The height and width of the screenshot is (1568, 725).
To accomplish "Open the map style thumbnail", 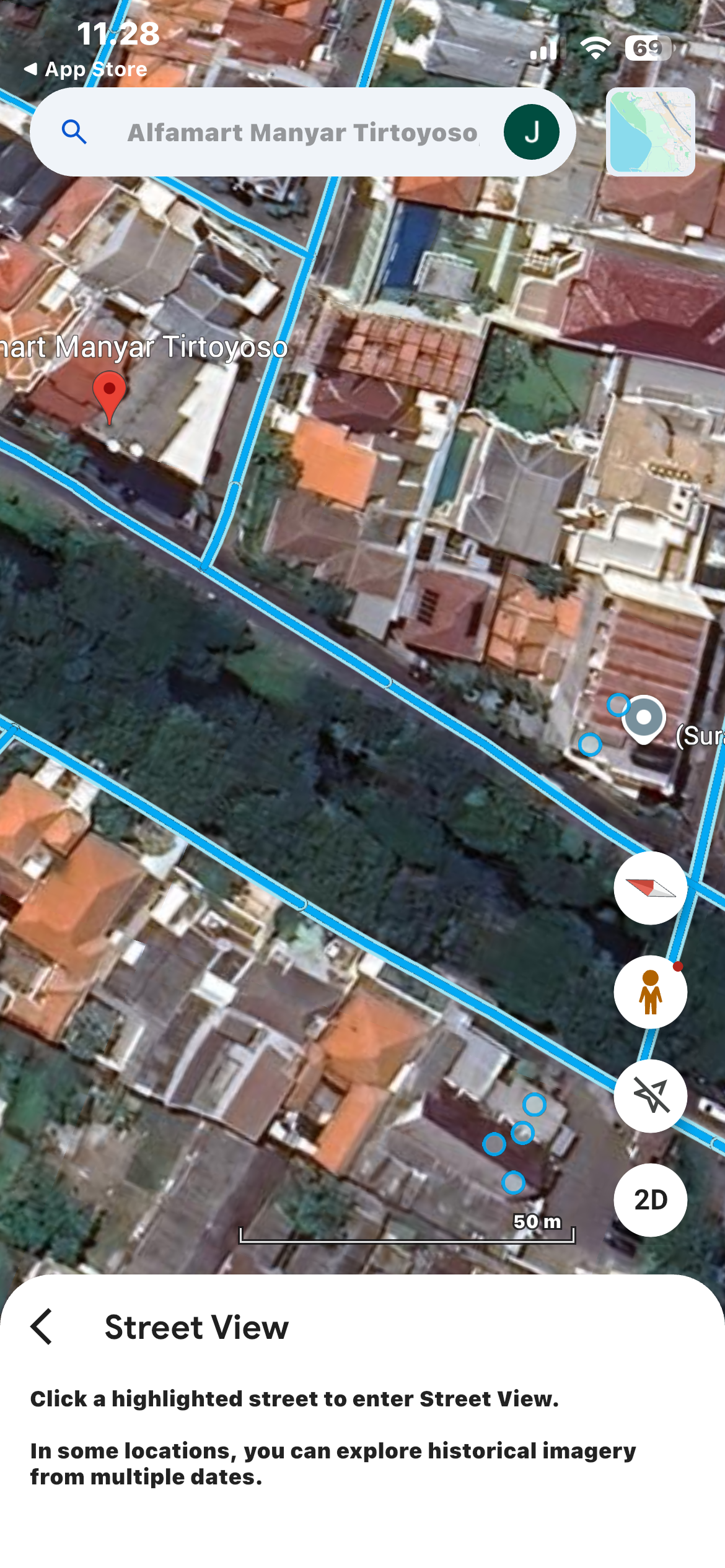I will pos(650,132).
